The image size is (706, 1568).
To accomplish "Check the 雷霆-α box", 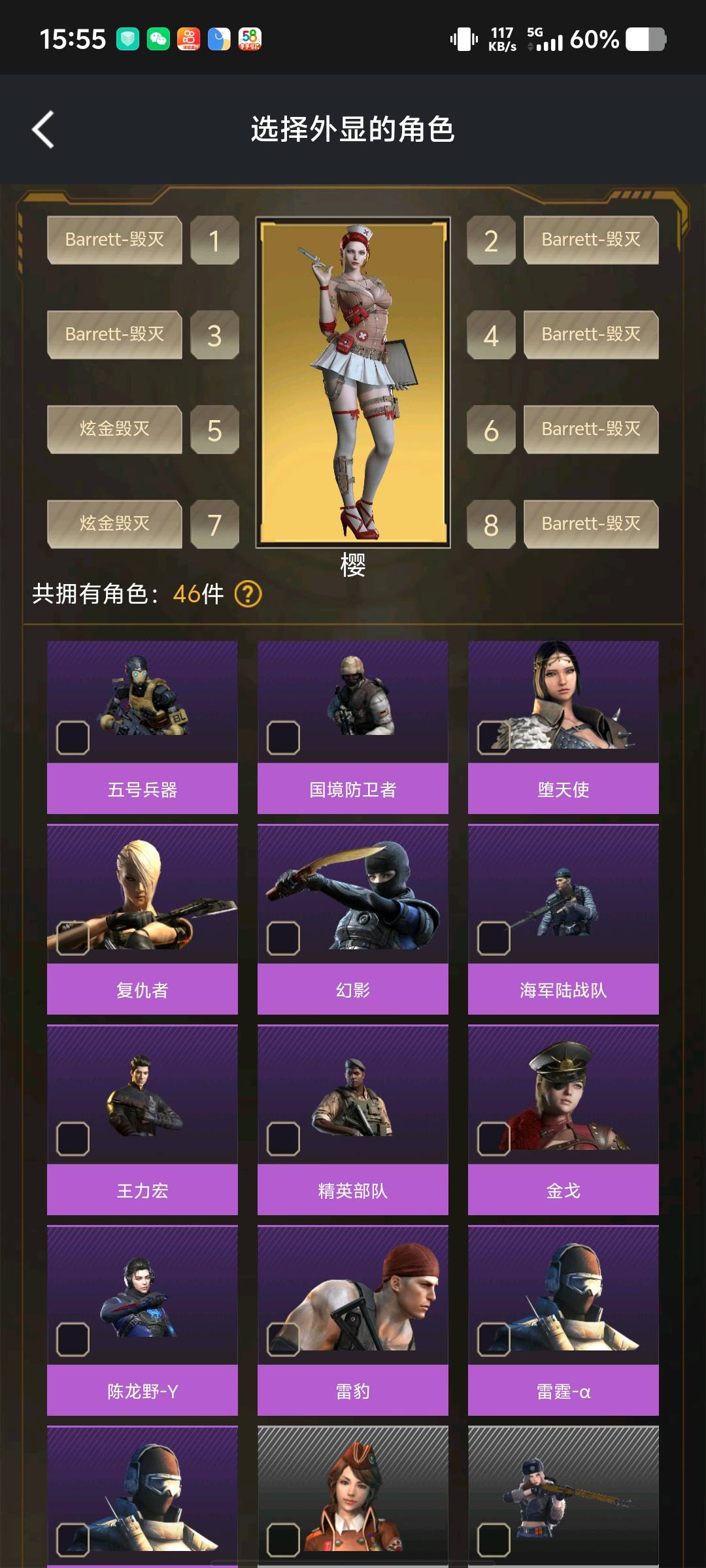I will [494, 1339].
